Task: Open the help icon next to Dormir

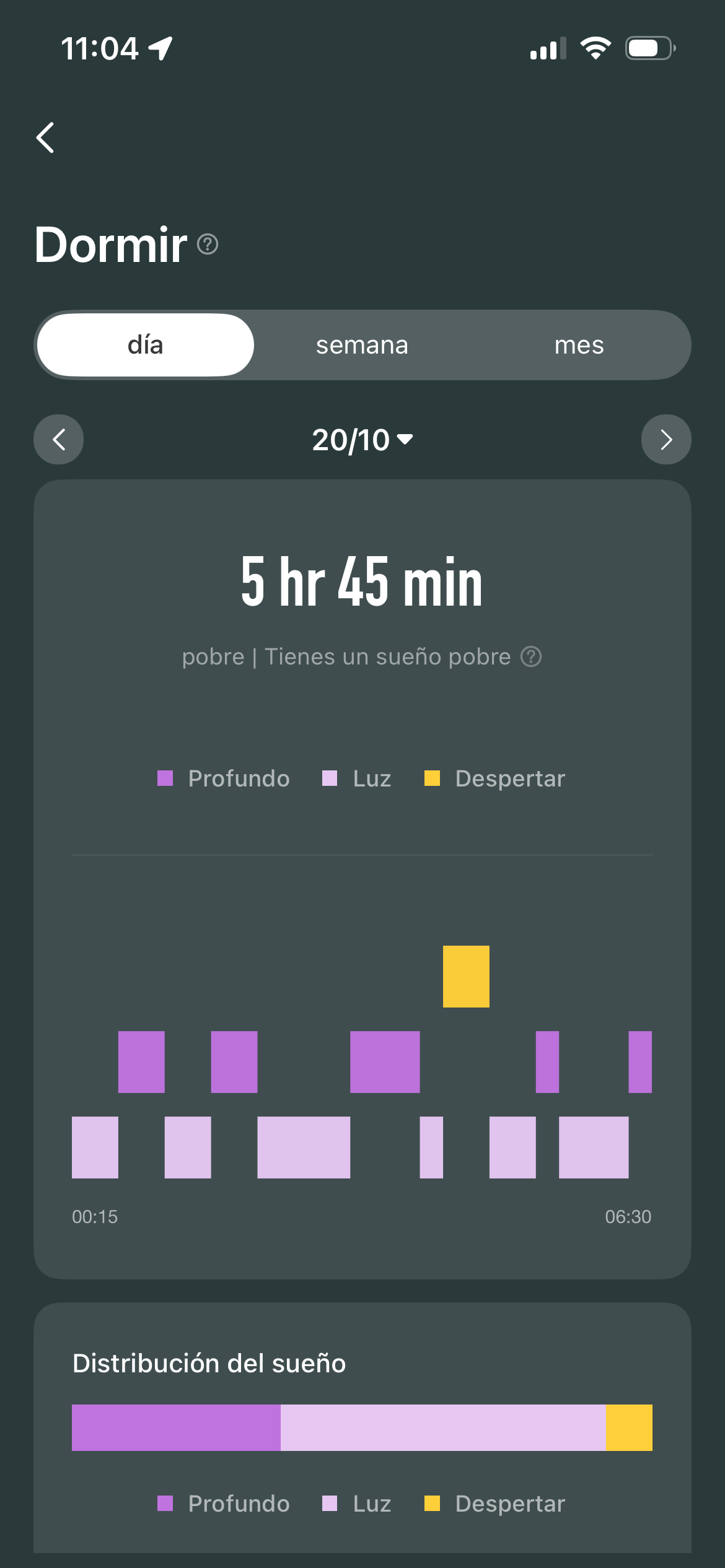Action: click(208, 245)
